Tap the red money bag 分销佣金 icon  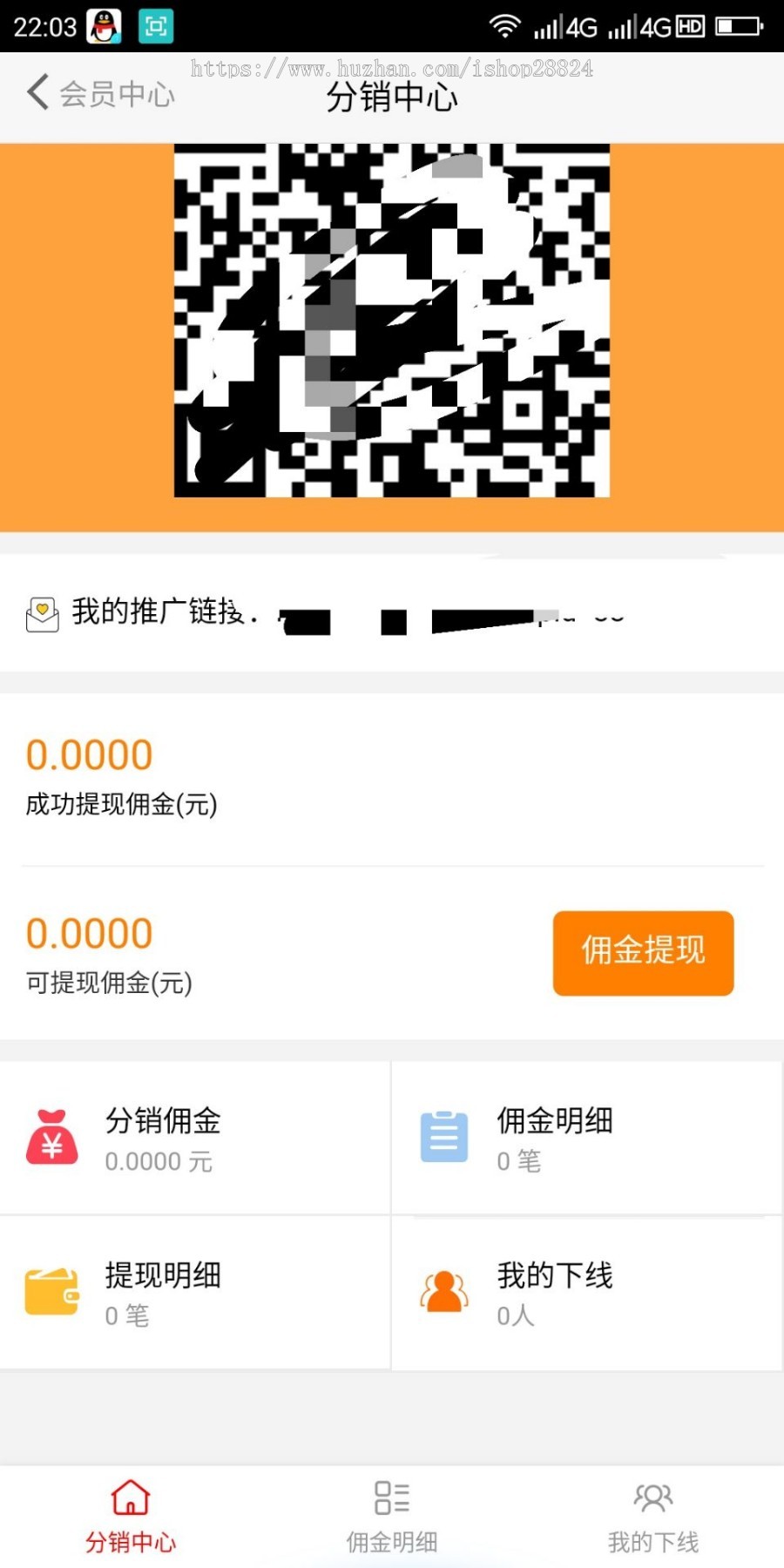(52, 1137)
